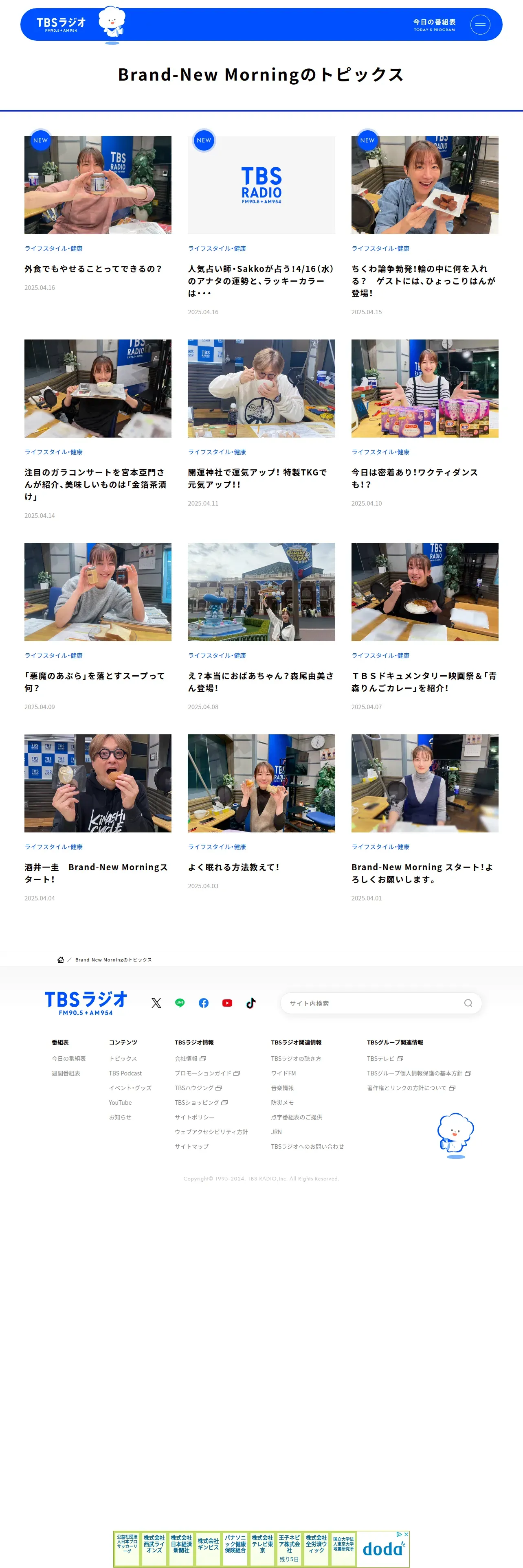Open the ちくわ論争勃発 article
Screen dimensions: 523x1568
pyautogui.click(x=424, y=280)
